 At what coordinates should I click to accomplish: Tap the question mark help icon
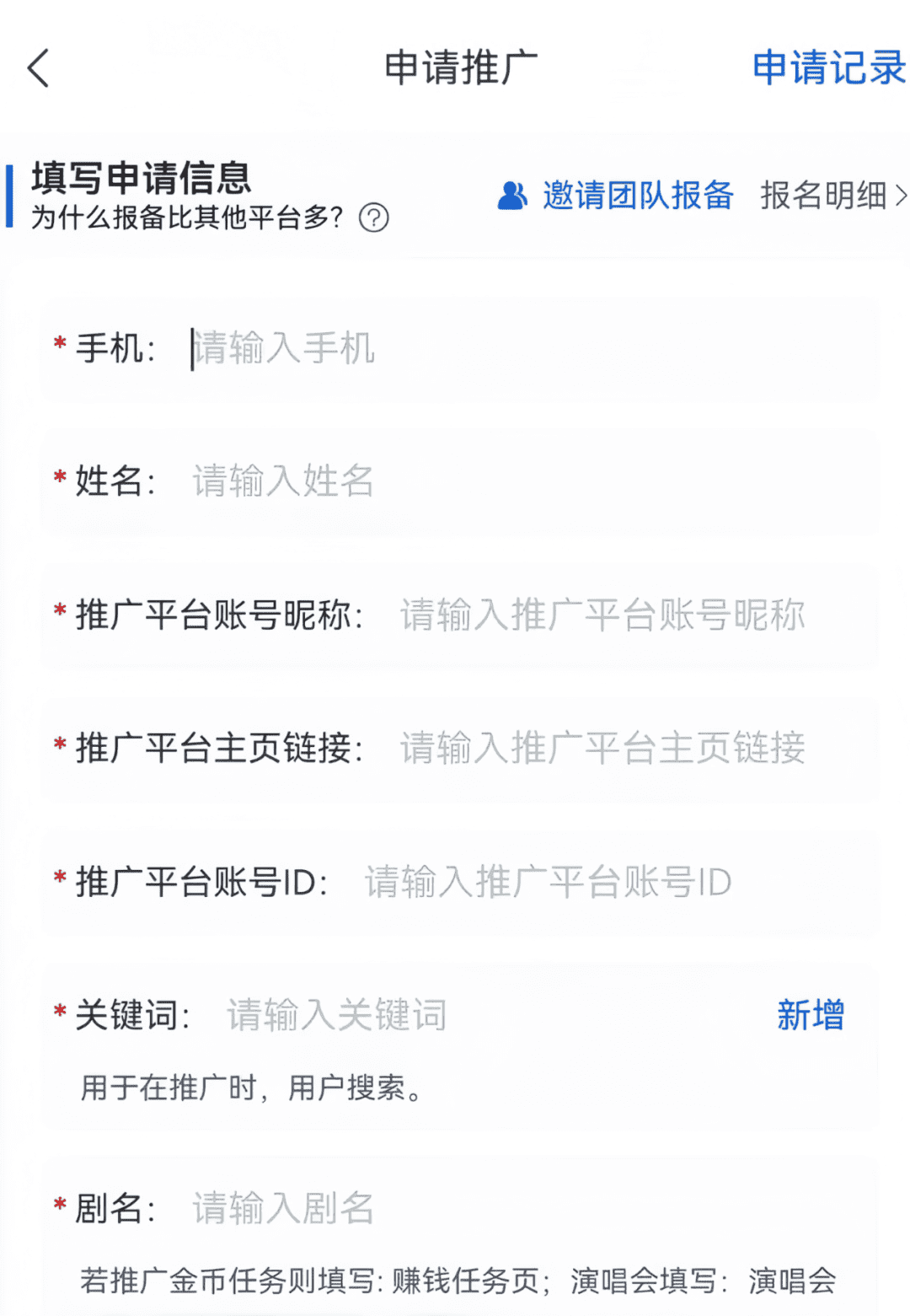[373, 218]
